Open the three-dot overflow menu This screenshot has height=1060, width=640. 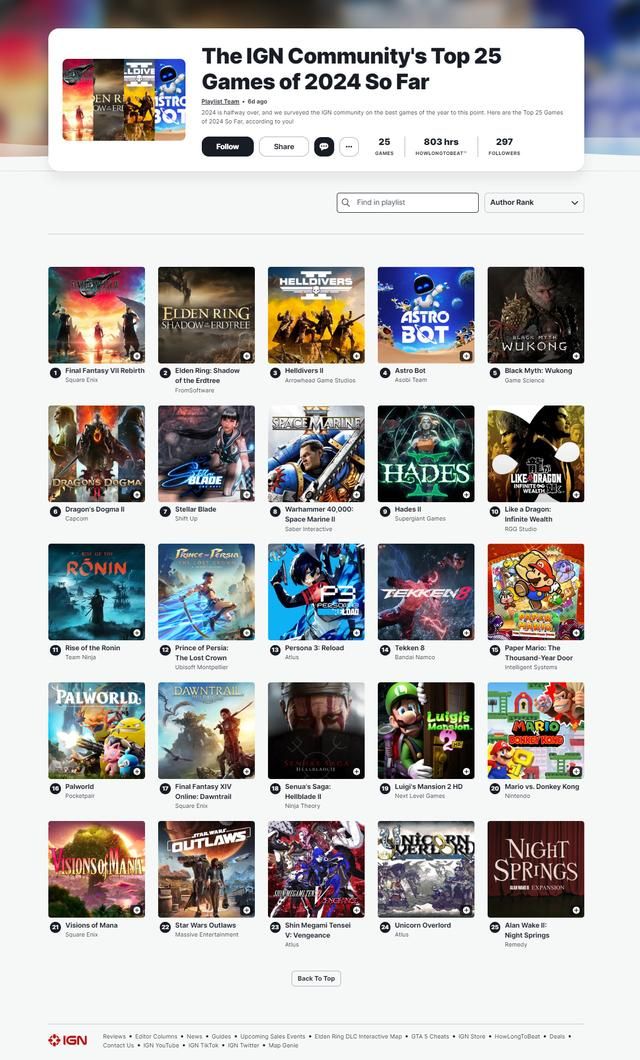point(349,146)
